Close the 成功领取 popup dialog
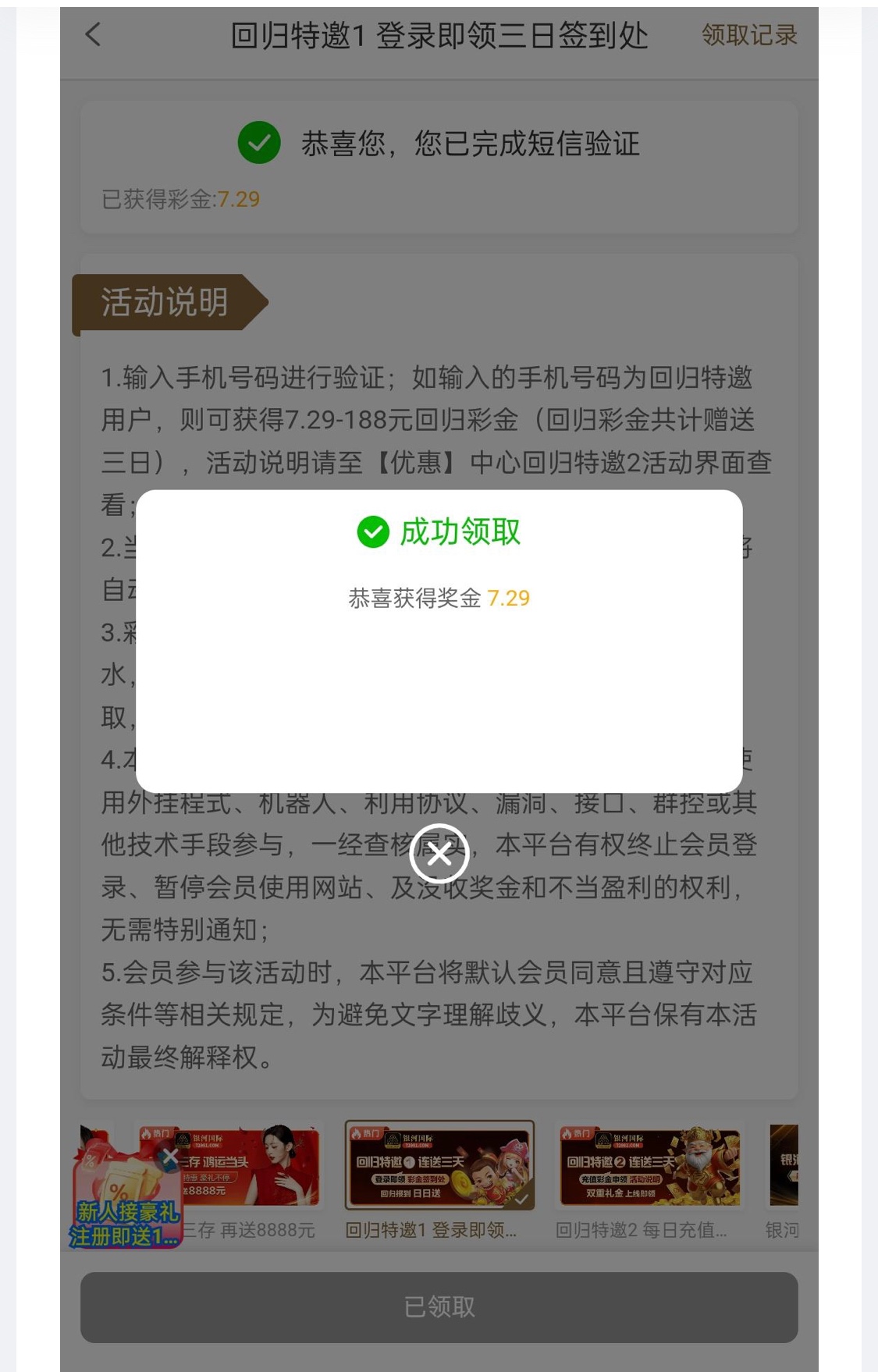The width and height of the screenshot is (878, 1372). [439, 854]
